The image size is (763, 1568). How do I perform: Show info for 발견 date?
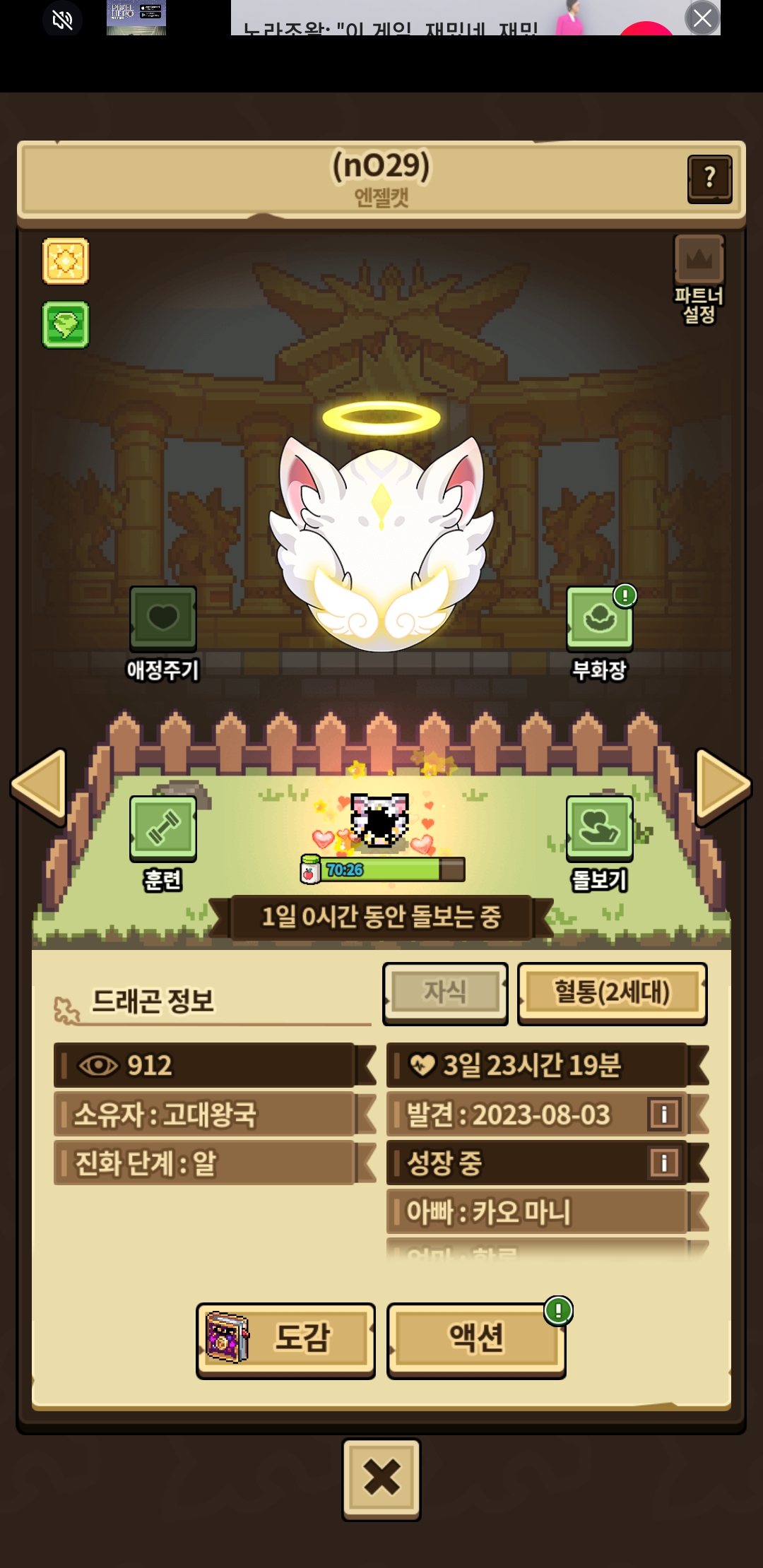click(x=664, y=1115)
